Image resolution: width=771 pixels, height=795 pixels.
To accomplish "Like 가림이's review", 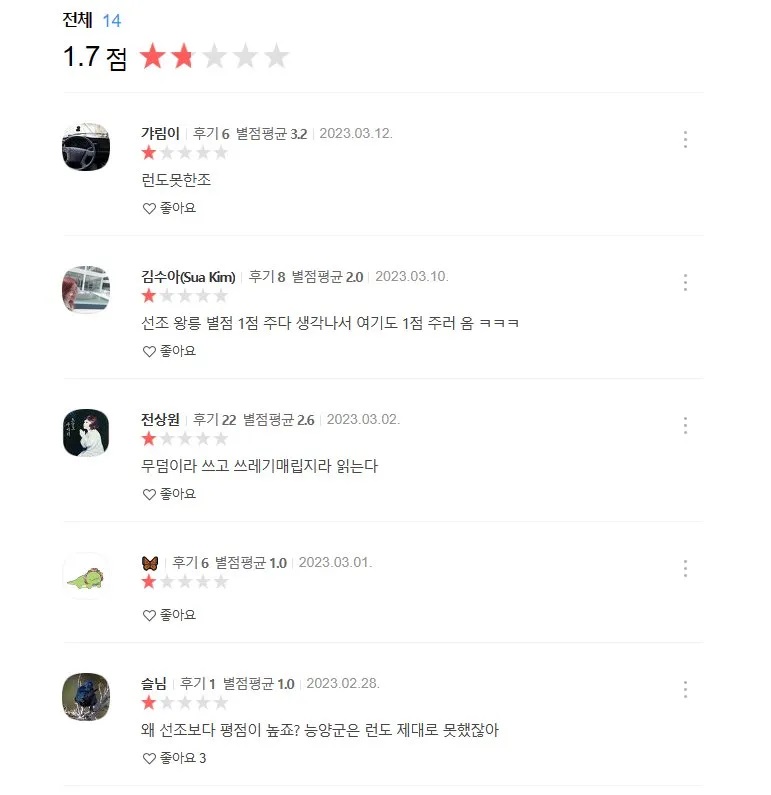I will [169, 208].
